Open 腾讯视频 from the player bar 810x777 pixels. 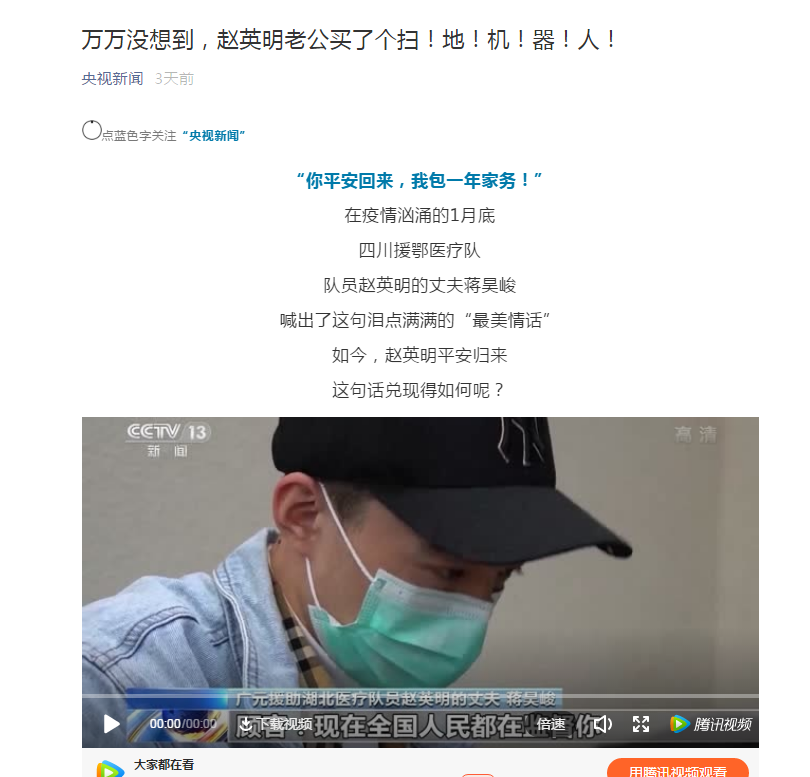(711, 724)
